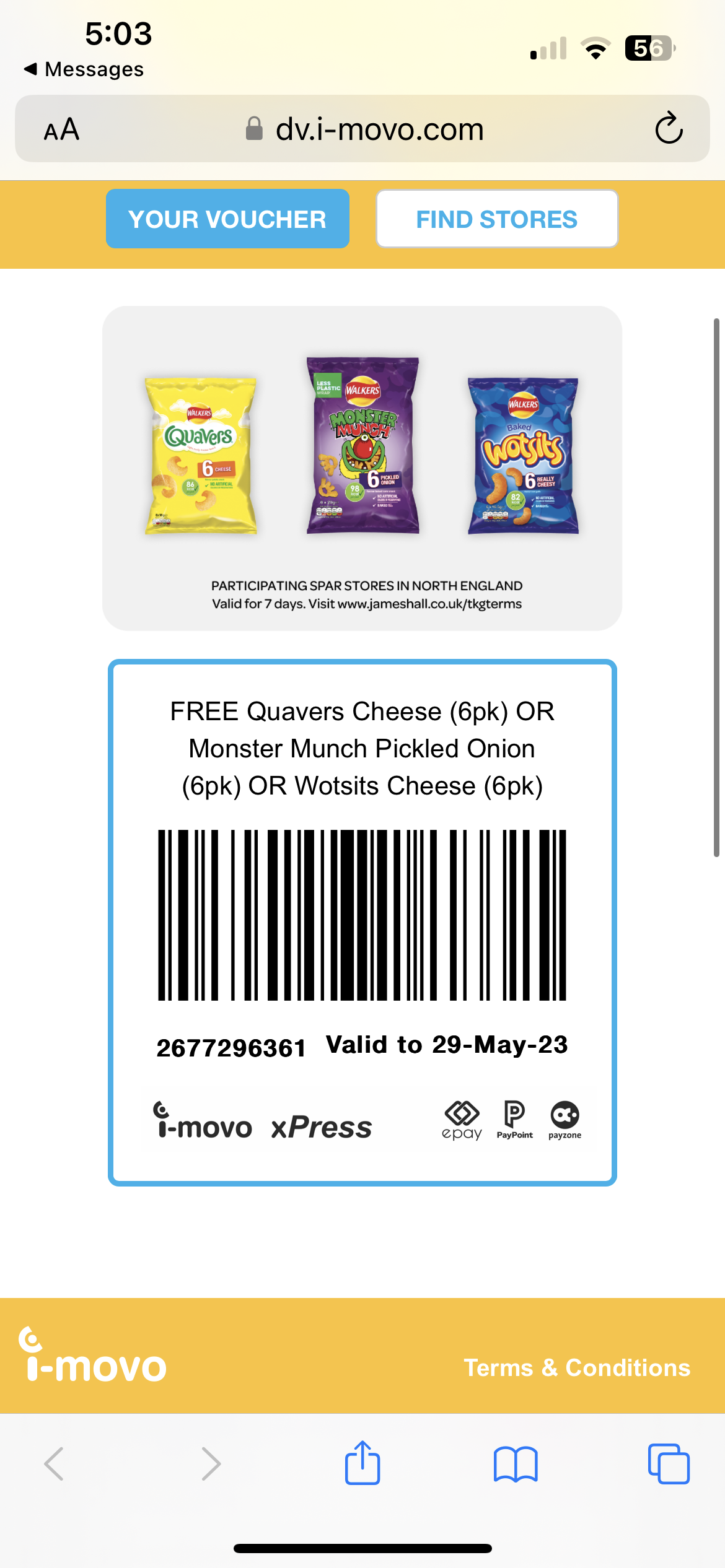
Task: Open the Find Stores tab
Action: pyautogui.click(x=496, y=219)
